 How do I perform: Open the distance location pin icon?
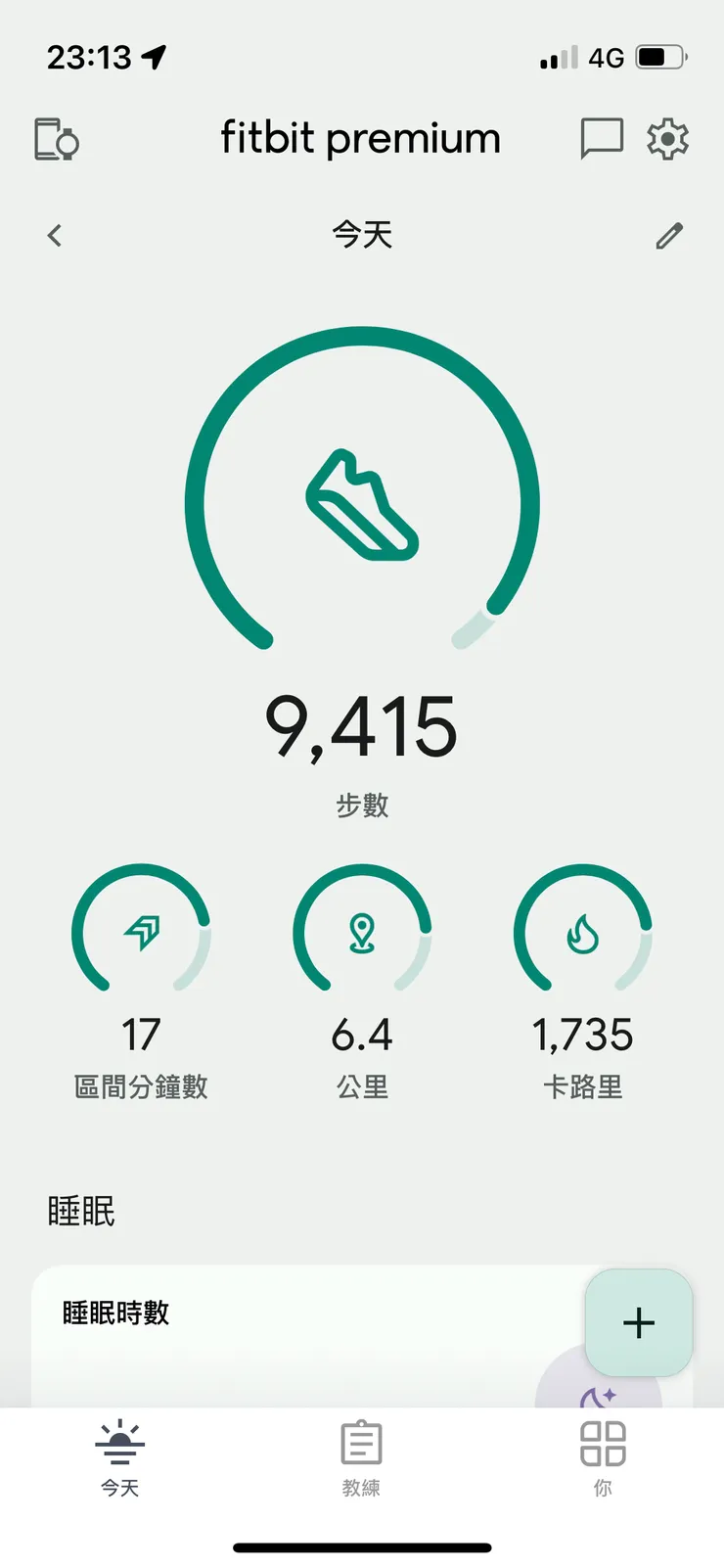[363, 931]
